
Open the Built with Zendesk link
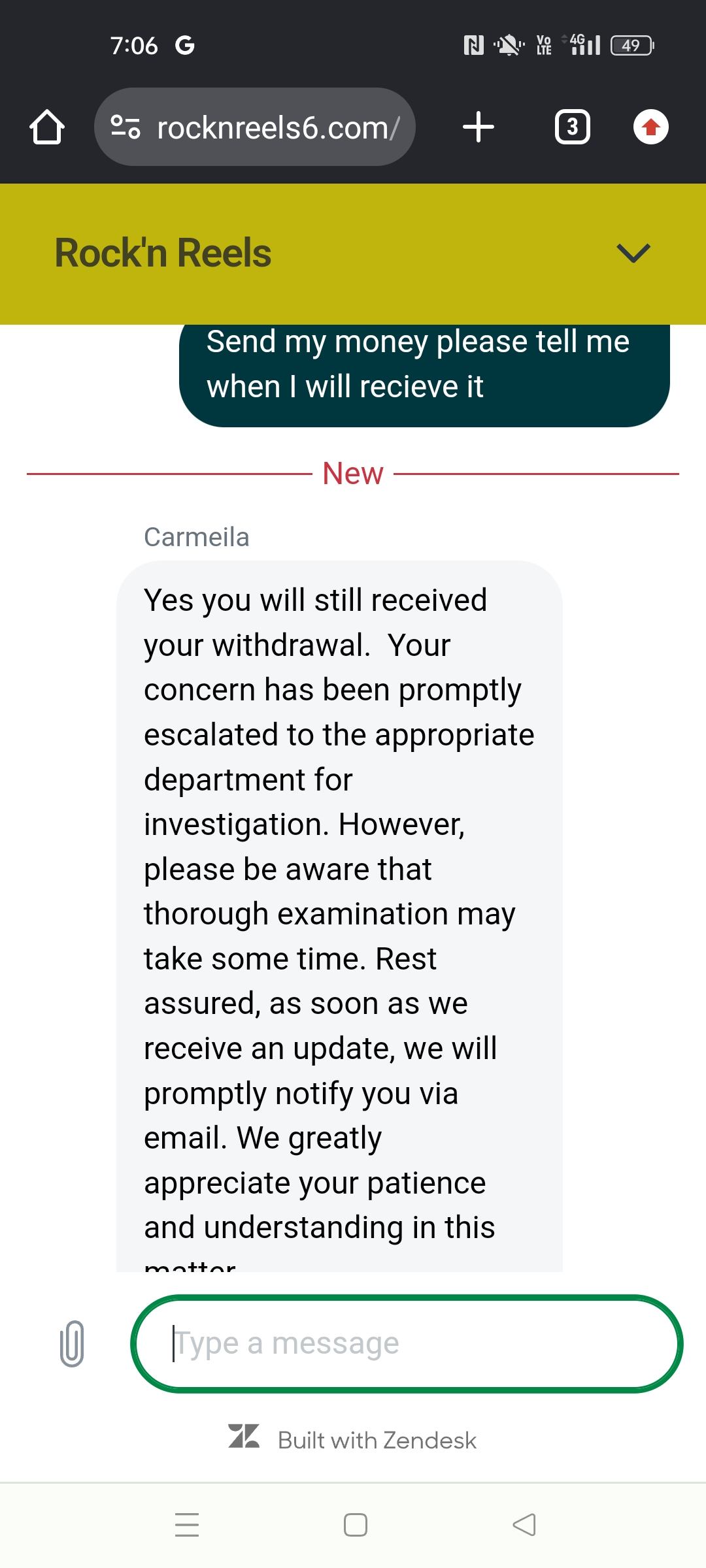[353, 1440]
